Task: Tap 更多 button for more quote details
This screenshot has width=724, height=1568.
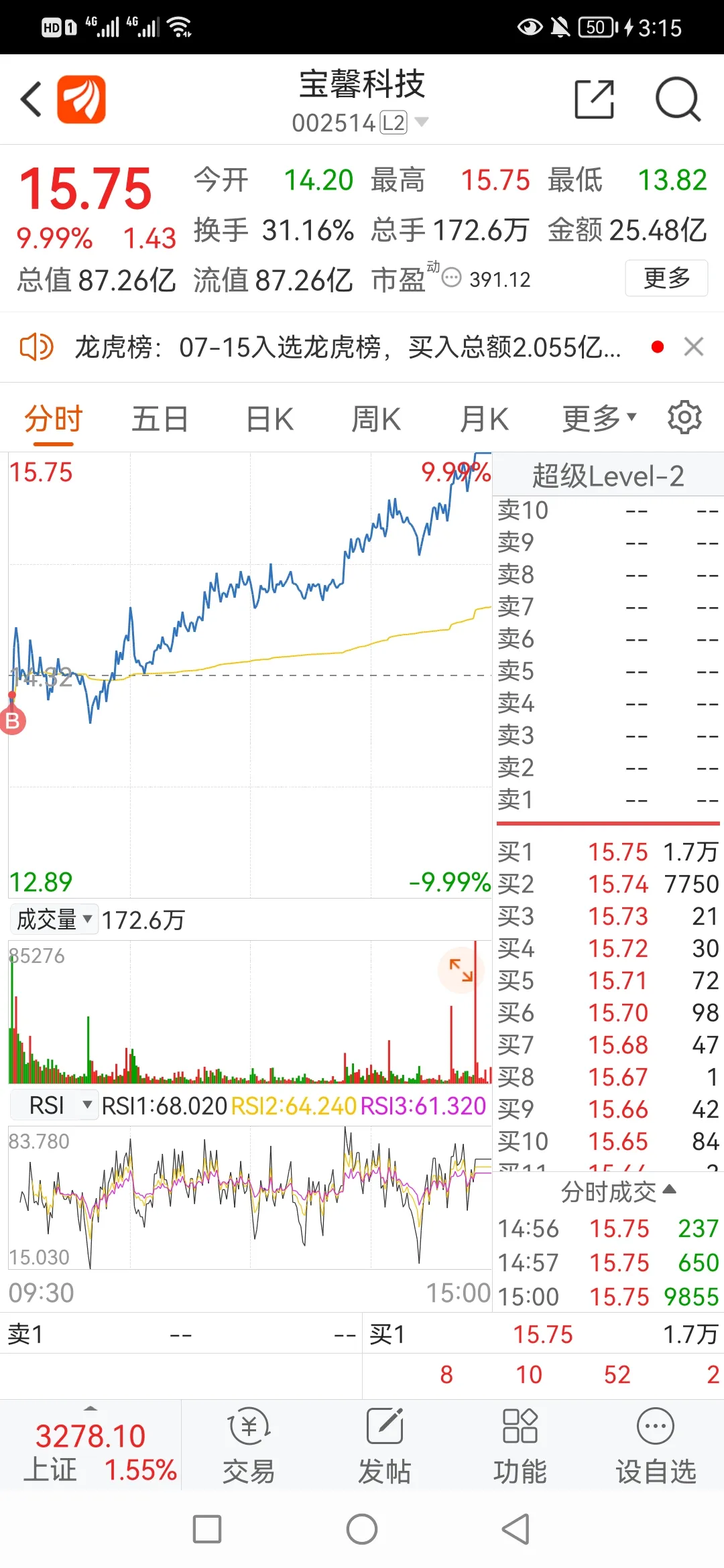Action: tap(666, 277)
